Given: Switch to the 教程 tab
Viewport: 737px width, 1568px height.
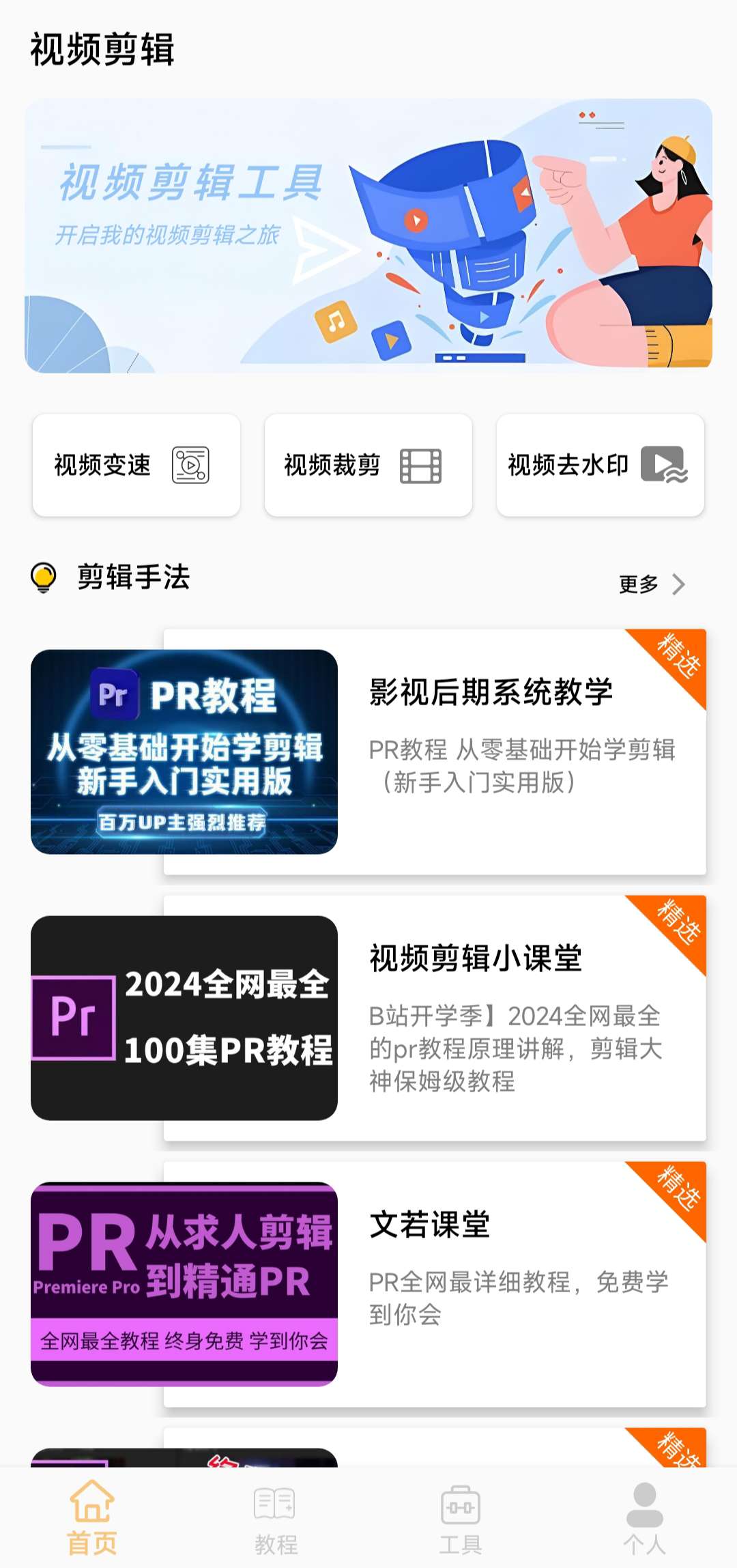Looking at the screenshot, I should pyautogui.click(x=276, y=1517).
